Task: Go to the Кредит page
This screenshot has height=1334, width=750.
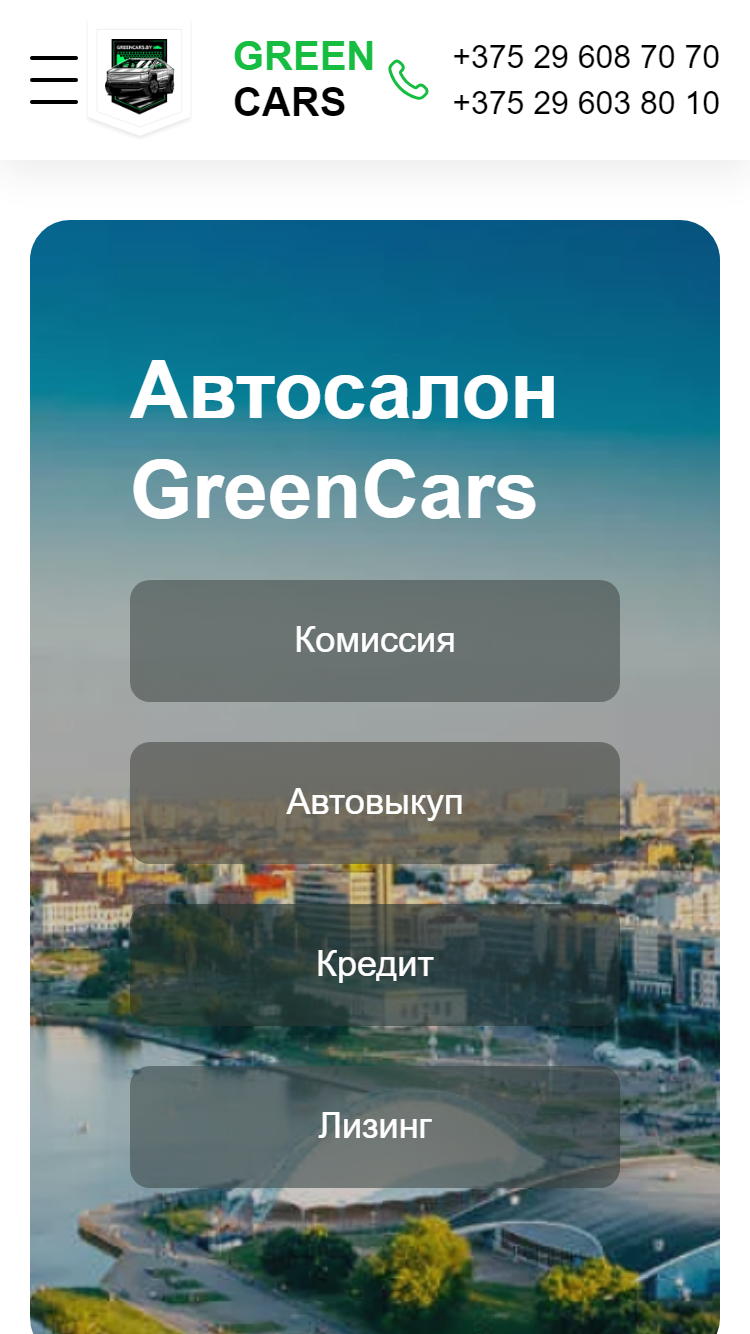Action: coord(375,965)
